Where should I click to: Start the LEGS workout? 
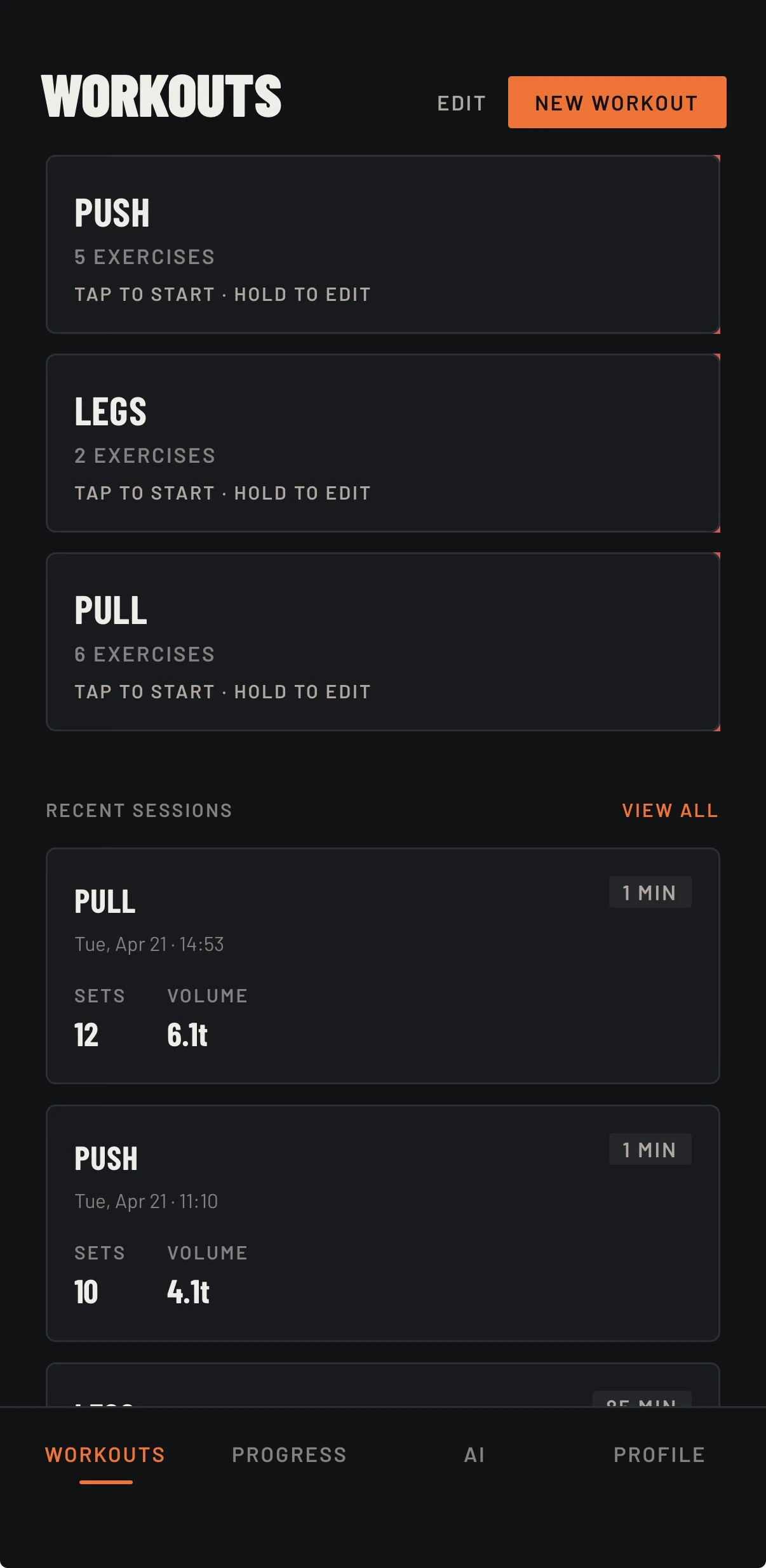coord(382,444)
